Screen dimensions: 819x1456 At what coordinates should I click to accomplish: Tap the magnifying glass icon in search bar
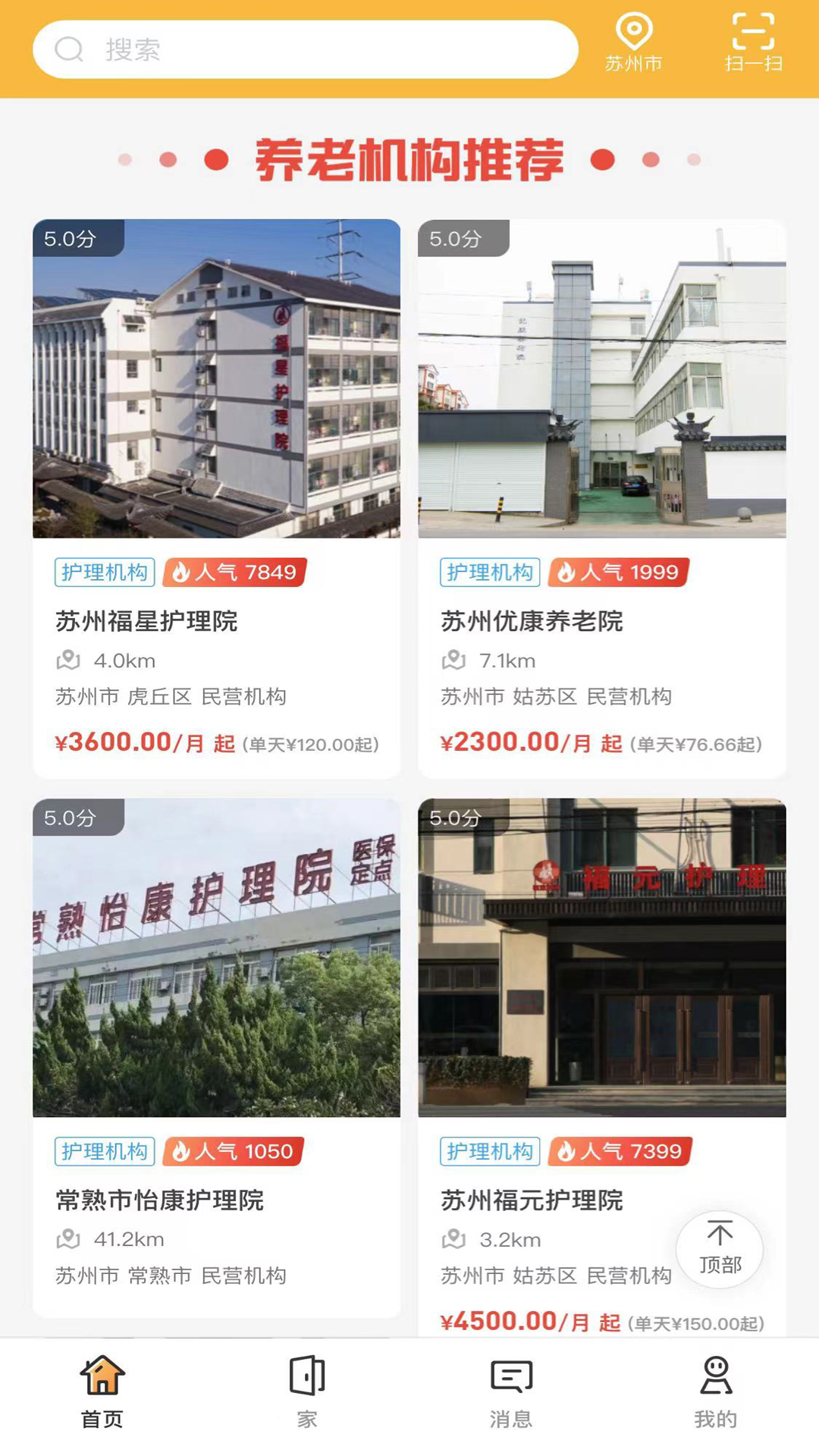coord(69,50)
